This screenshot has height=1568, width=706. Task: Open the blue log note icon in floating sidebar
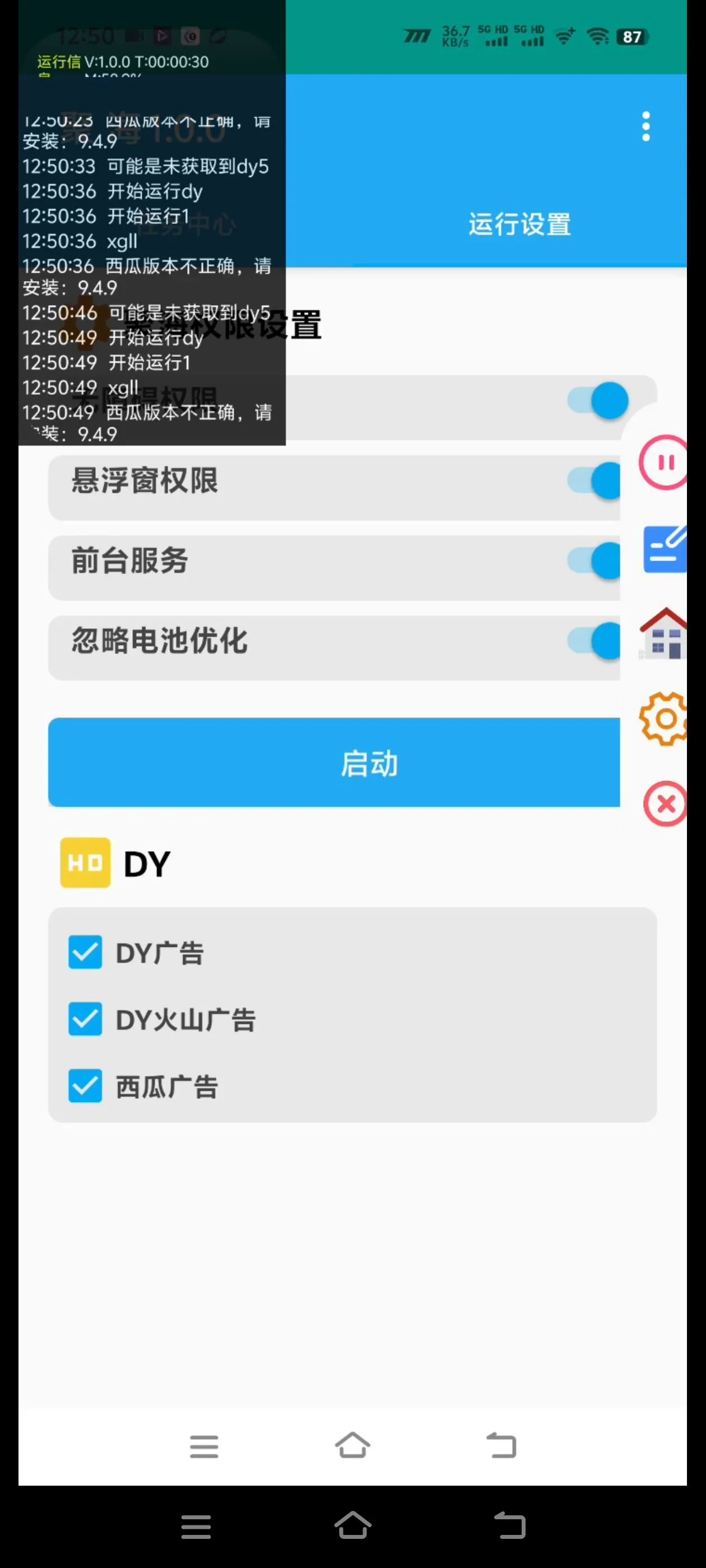point(664,548)
